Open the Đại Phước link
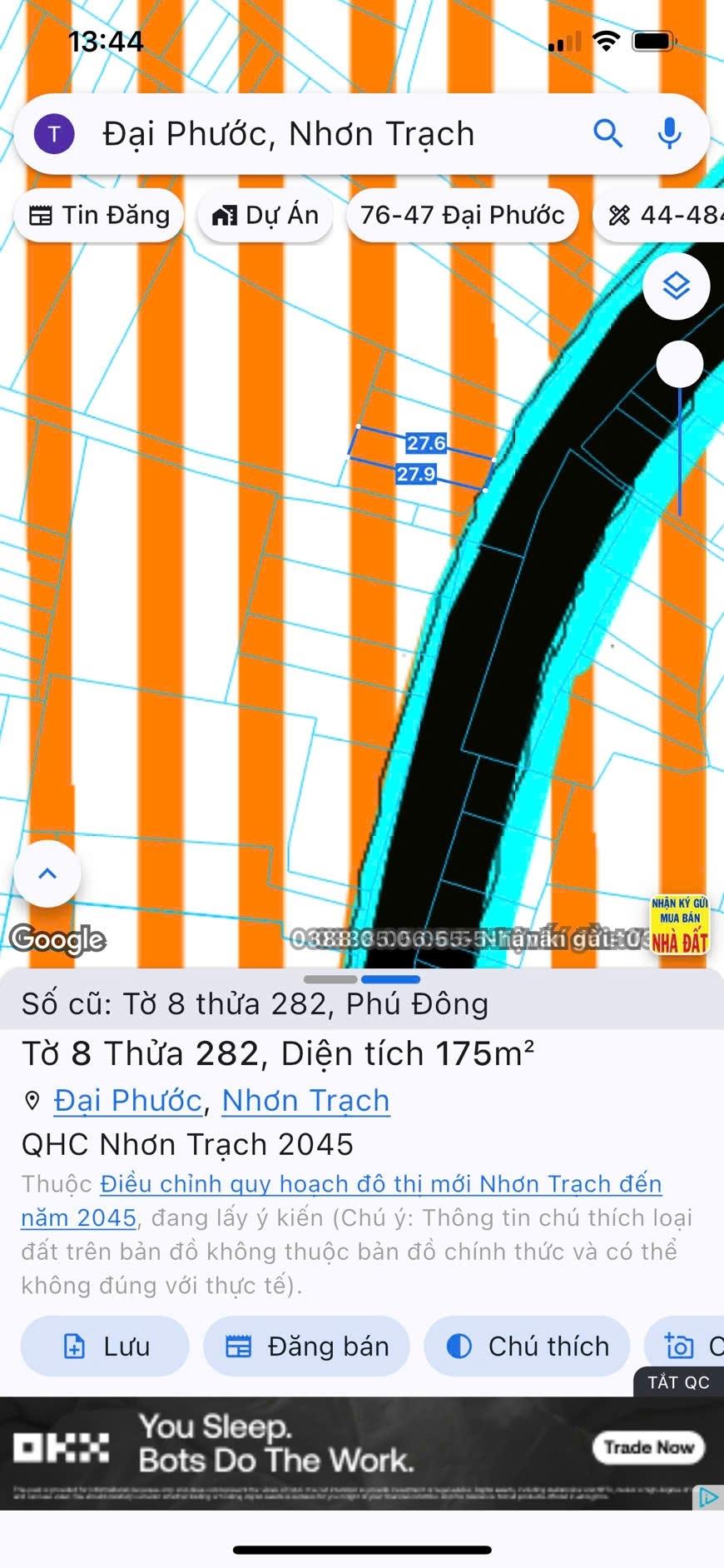 (128, 1101)
